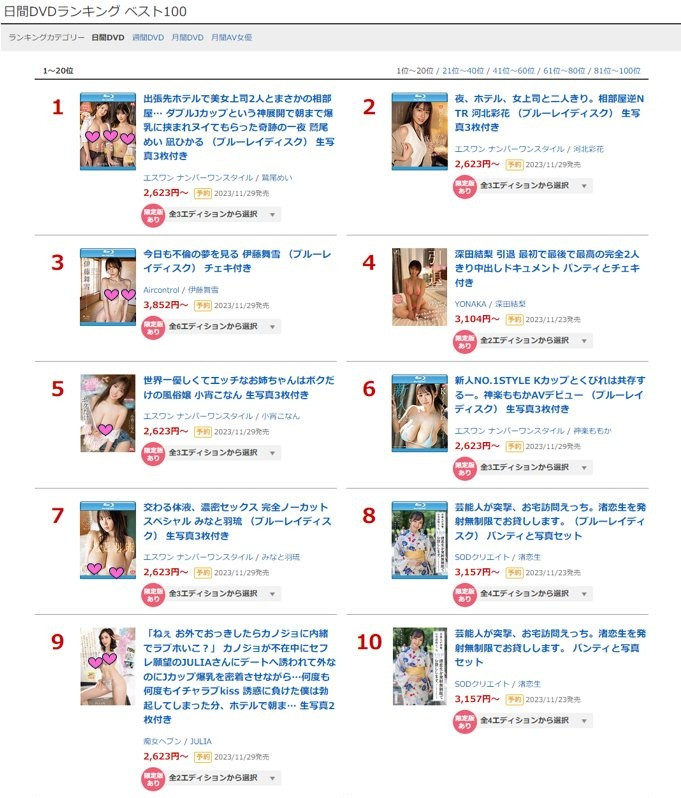This screenshot has width=681, height=798.
Task: Switch to the 月間DVD ranking category
Action: [x=187, y=37]
